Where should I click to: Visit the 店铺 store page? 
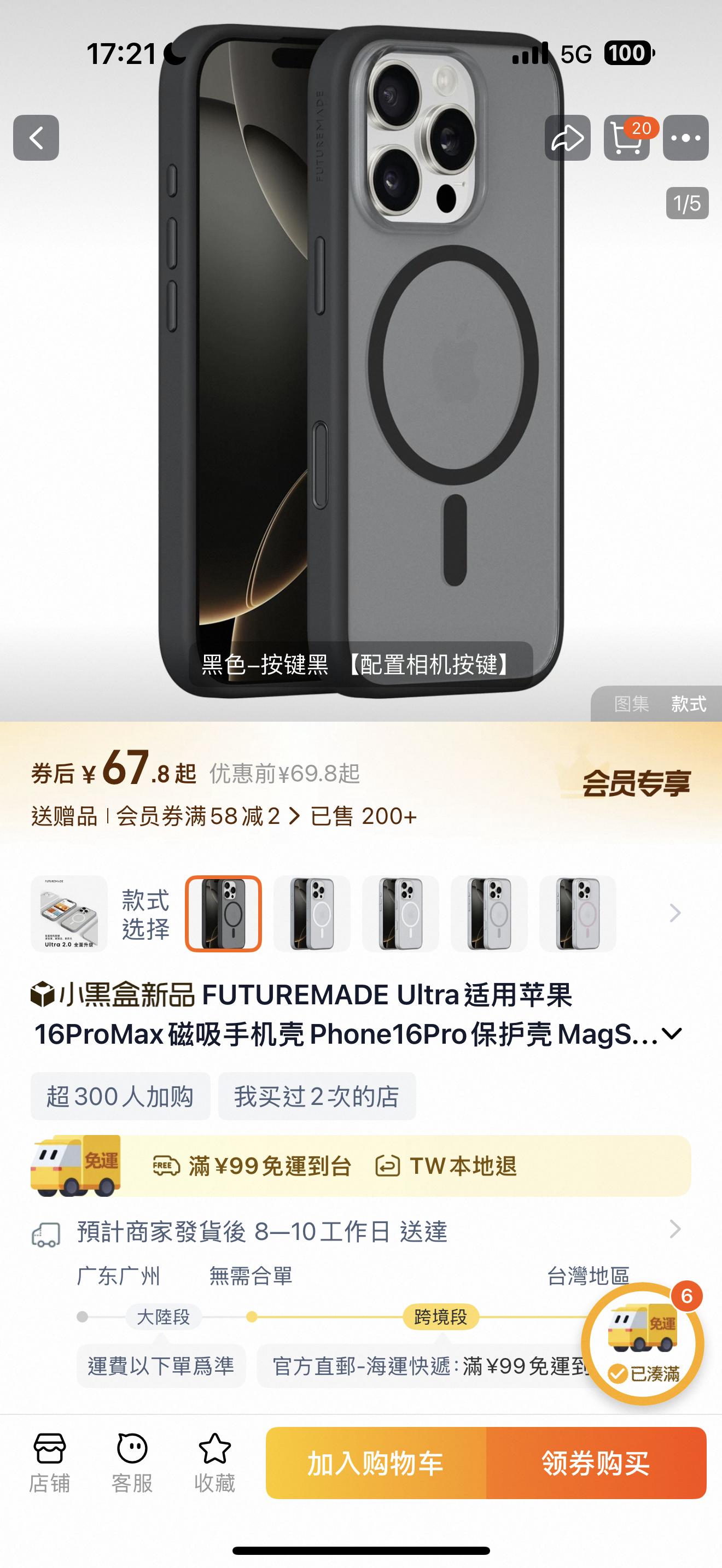point(49,1462)
